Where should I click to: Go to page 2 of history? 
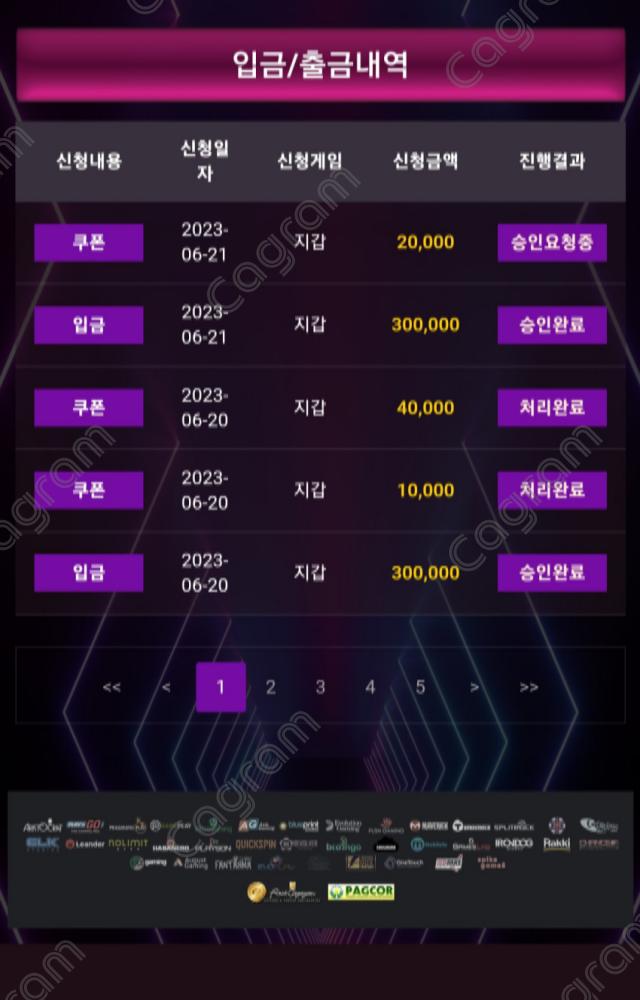click(x=270, y=687)
